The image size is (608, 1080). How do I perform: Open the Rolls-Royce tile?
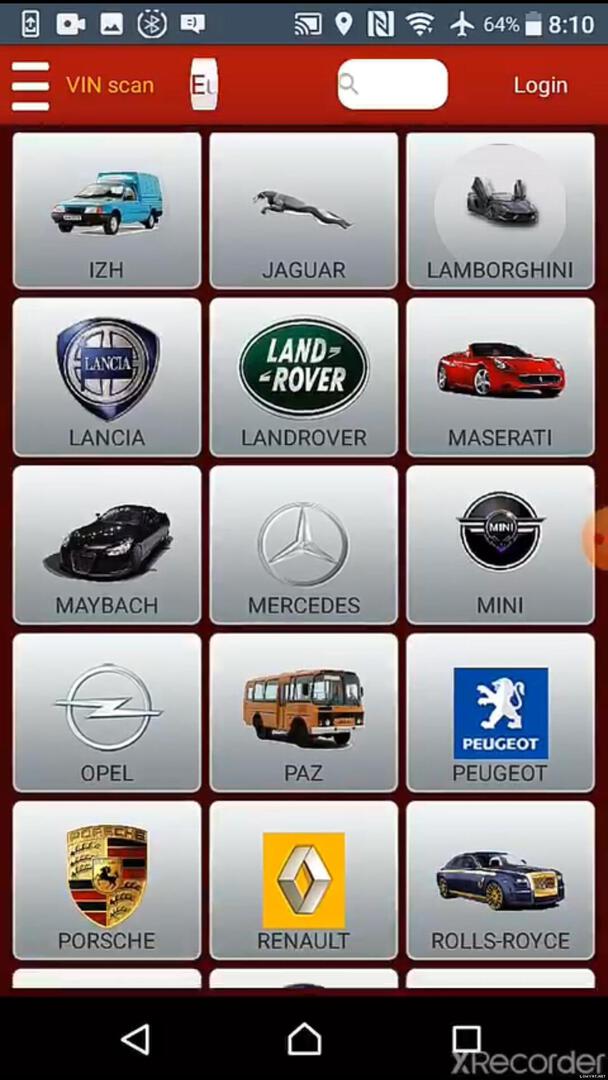click(500, 881)
